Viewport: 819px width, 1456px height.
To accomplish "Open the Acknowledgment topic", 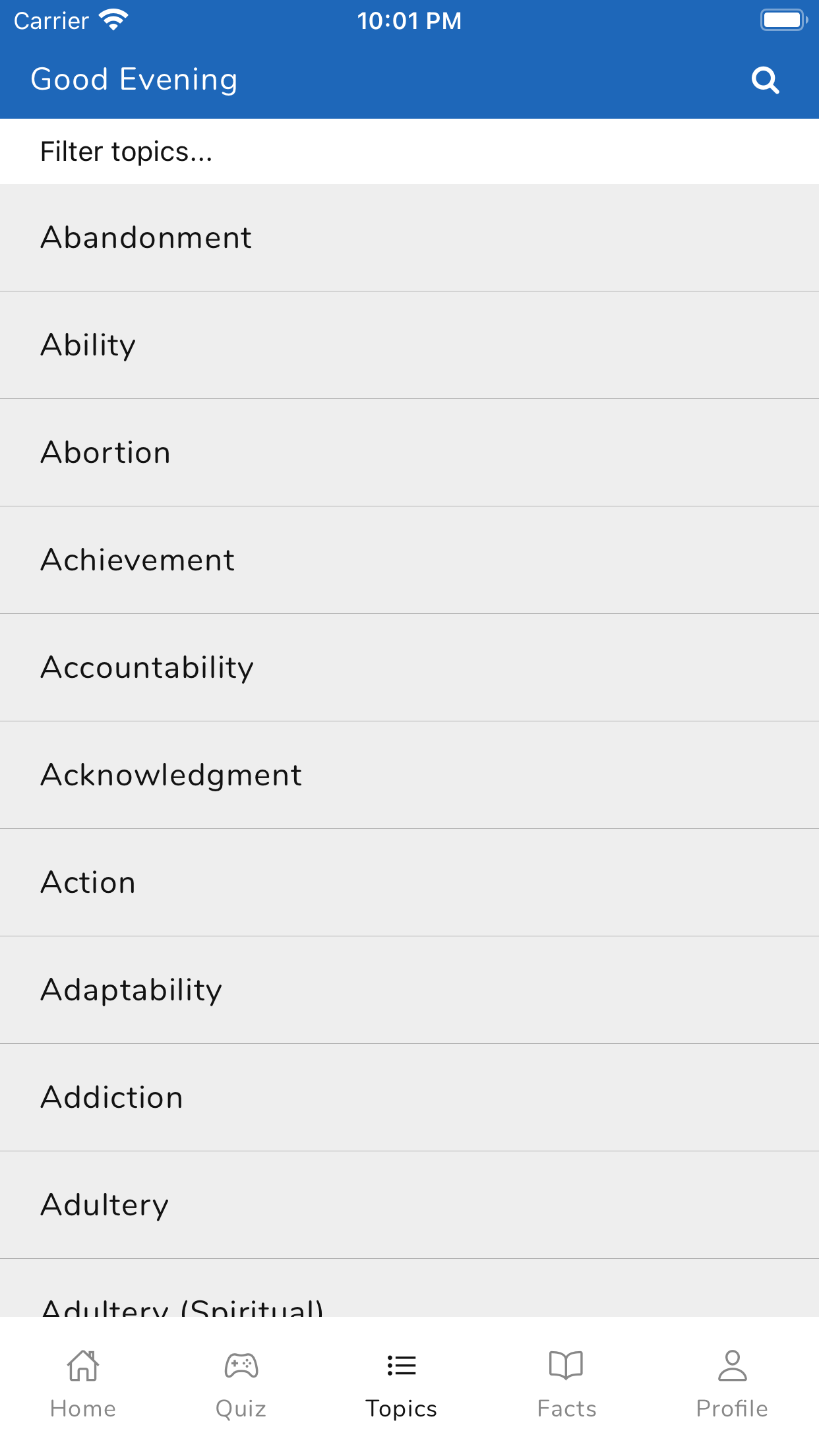I will coord(409,774).
